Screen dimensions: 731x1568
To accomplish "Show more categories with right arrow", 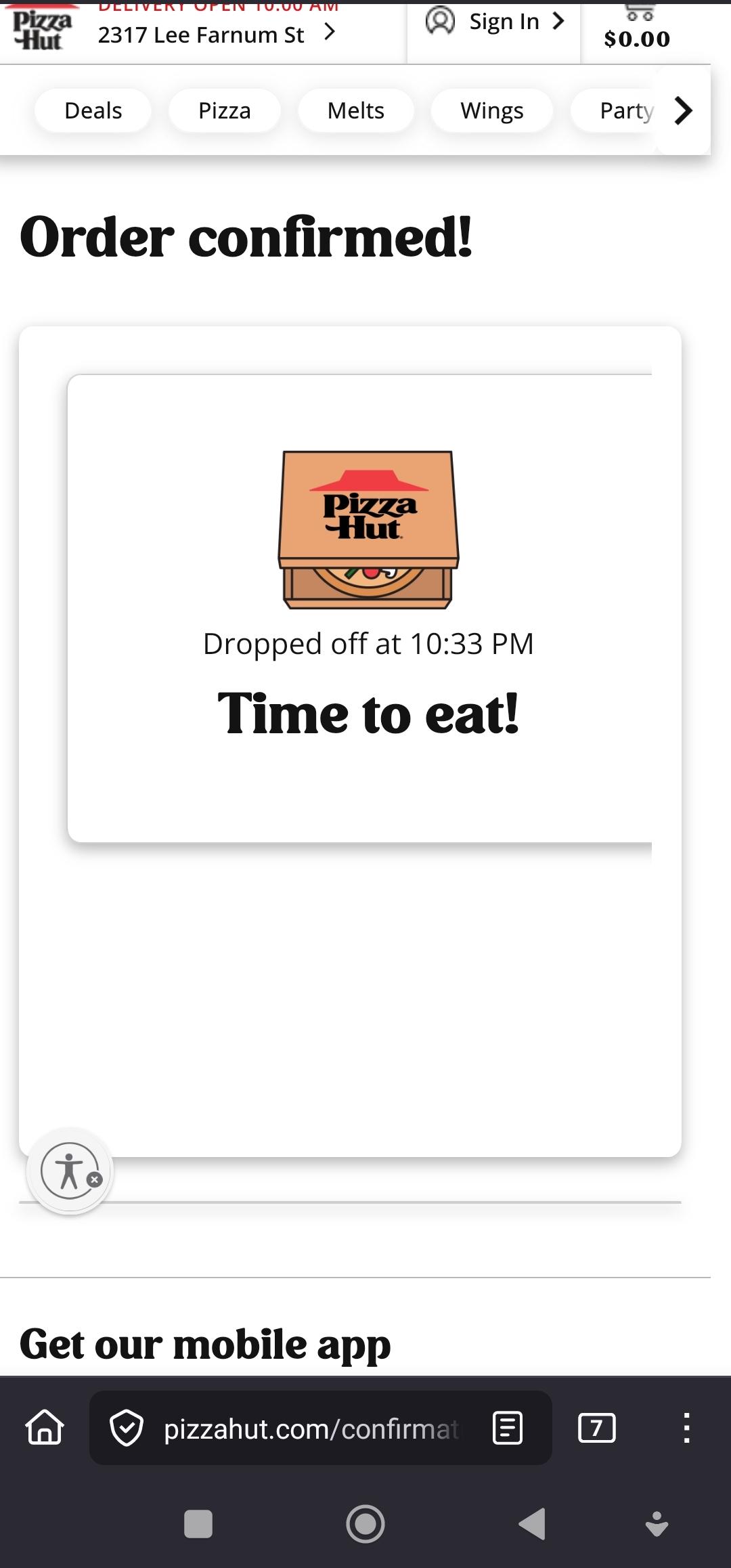I will (684, 110).
